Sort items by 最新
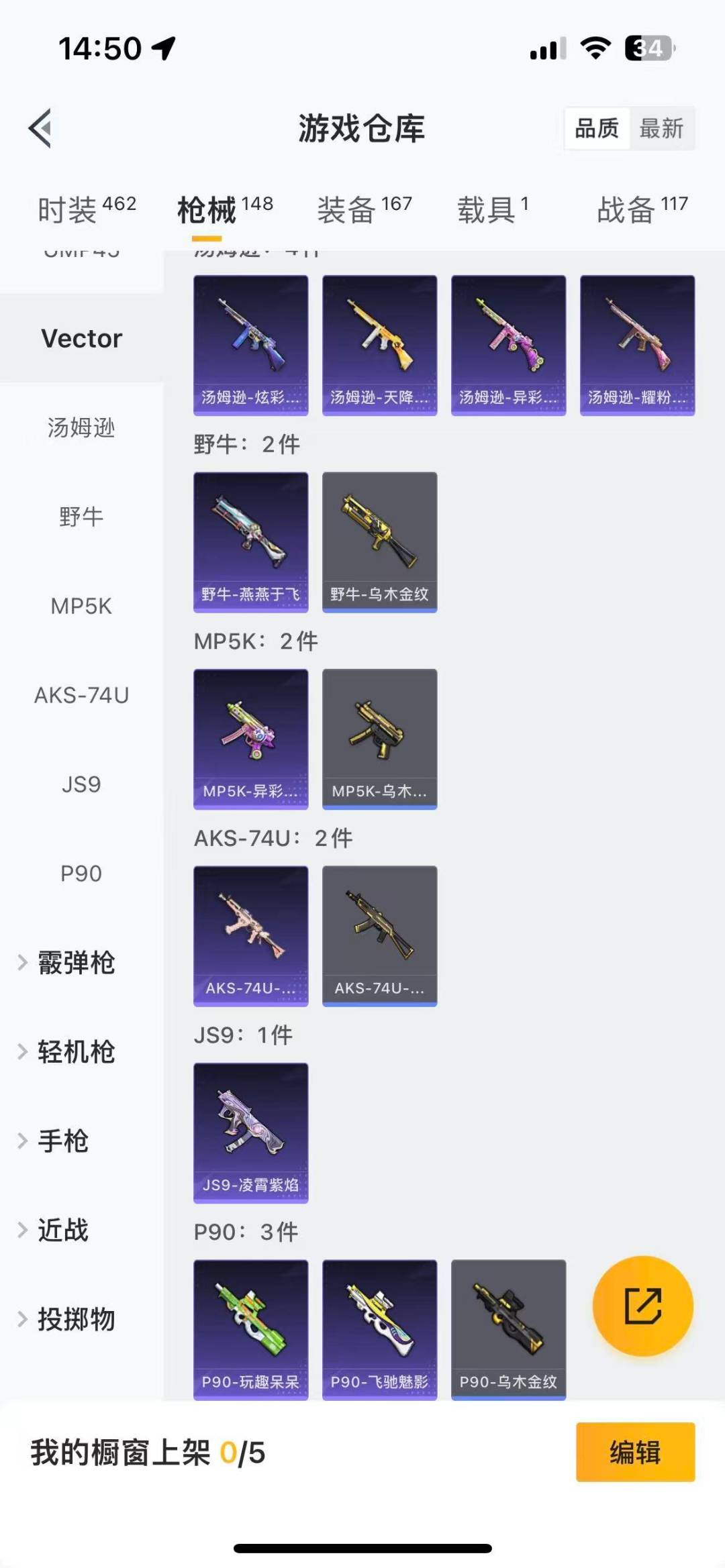The width and height of the screenshot is (725, 1568). (661, 128)
